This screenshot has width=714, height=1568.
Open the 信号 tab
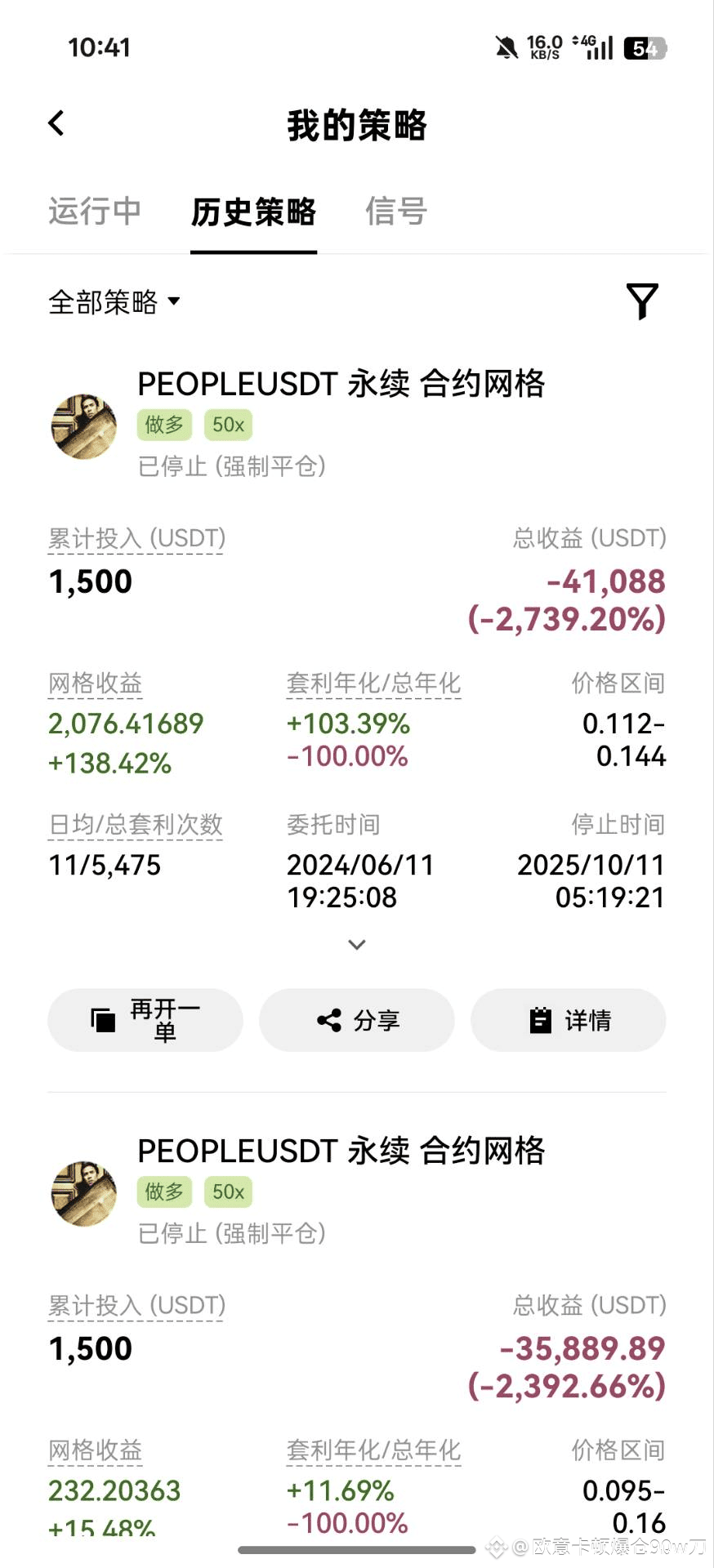pyautogui.click(x=395, y=212)
